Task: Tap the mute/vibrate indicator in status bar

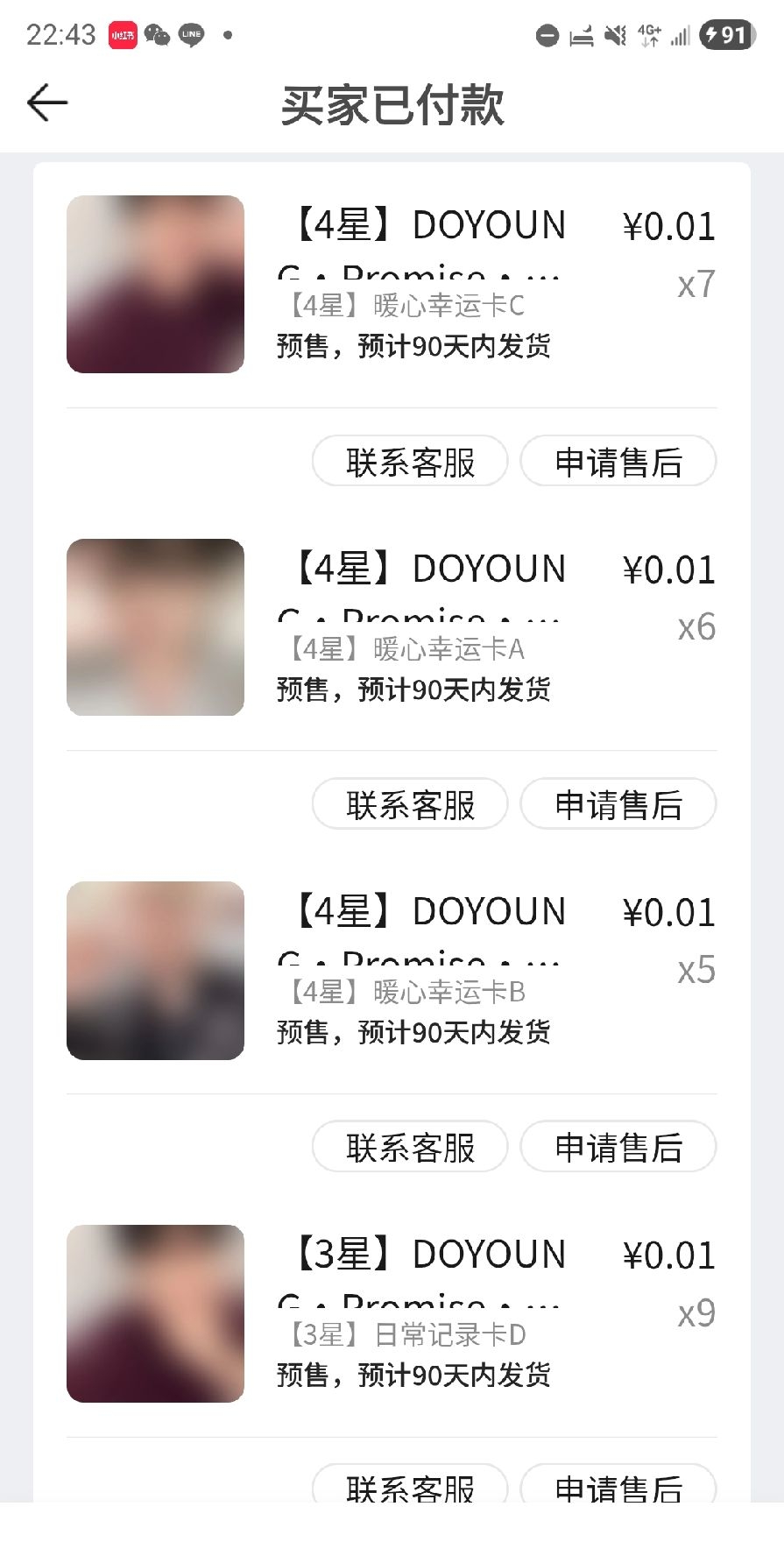Action: (615, 35)
